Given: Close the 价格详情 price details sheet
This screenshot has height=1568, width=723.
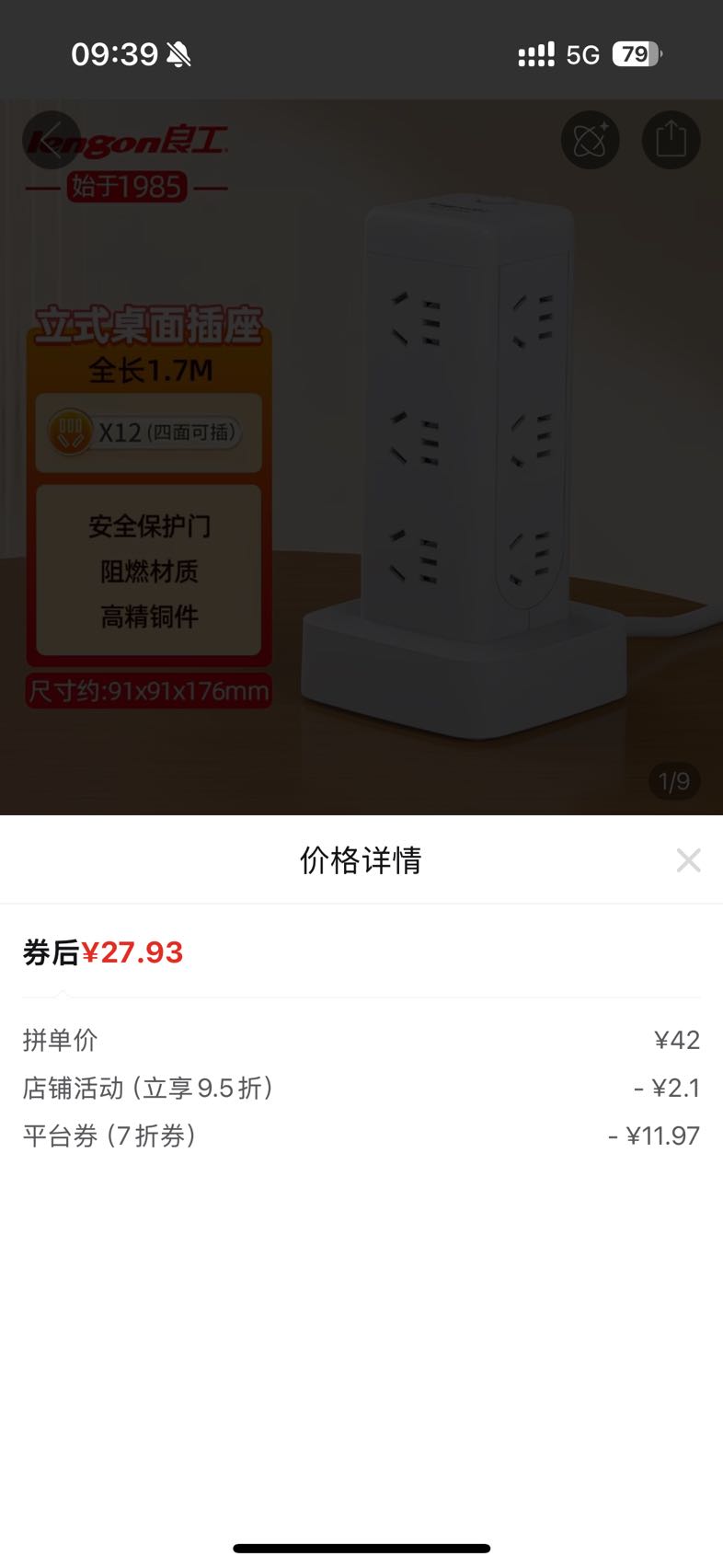Looking at the screenshot, I should pyautogui.click(x=688, y=860).
